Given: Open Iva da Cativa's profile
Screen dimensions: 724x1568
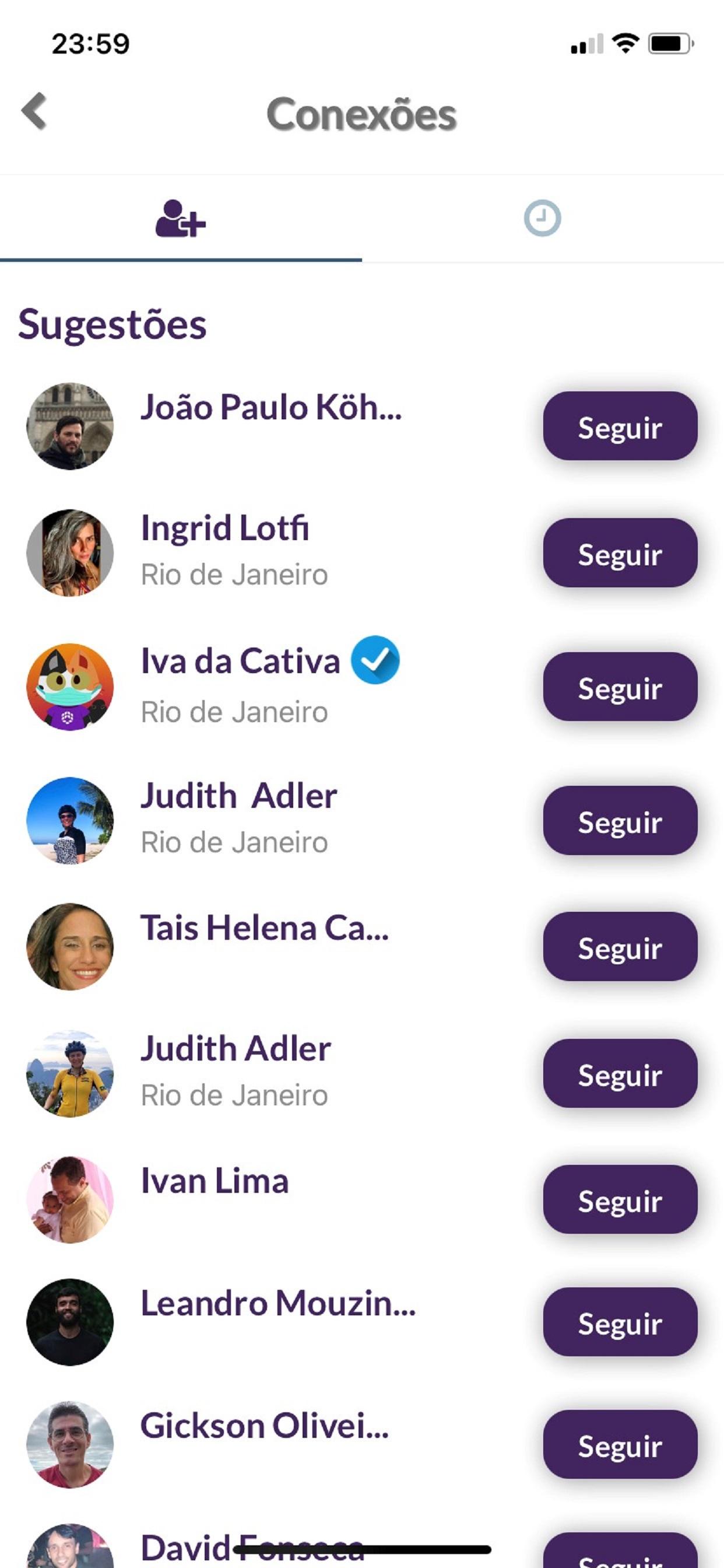Looking at the screenshot, I should pos(240,661).
